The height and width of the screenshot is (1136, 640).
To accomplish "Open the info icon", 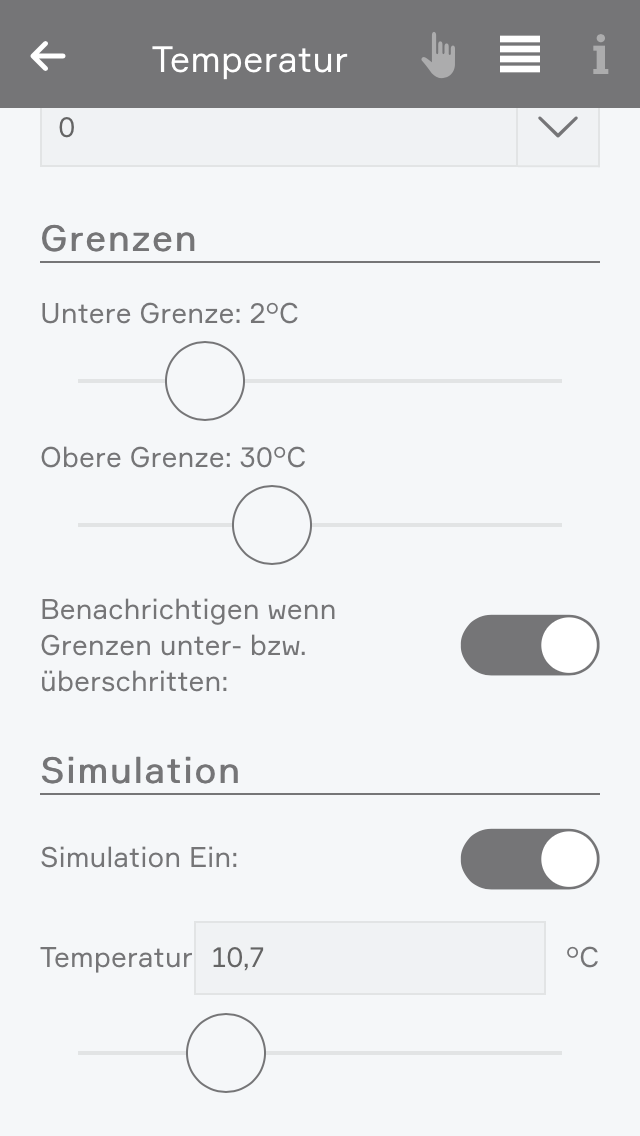I will (x=599, y=55).
